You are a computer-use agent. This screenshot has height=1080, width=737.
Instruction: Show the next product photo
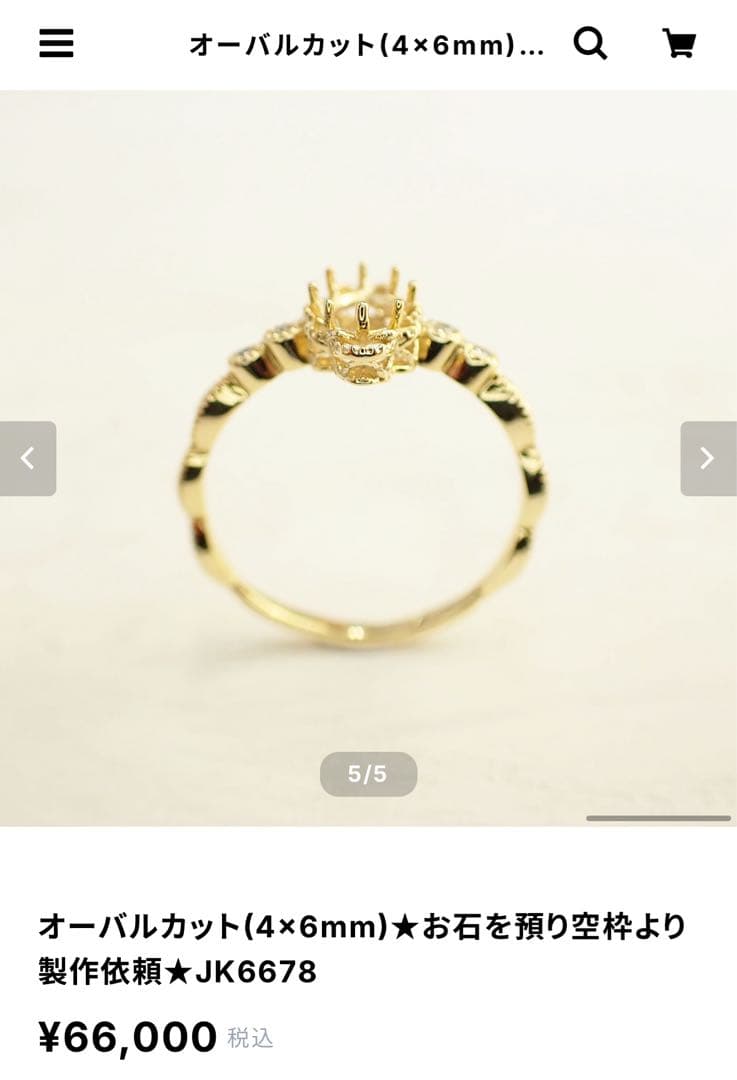(708, 459)
